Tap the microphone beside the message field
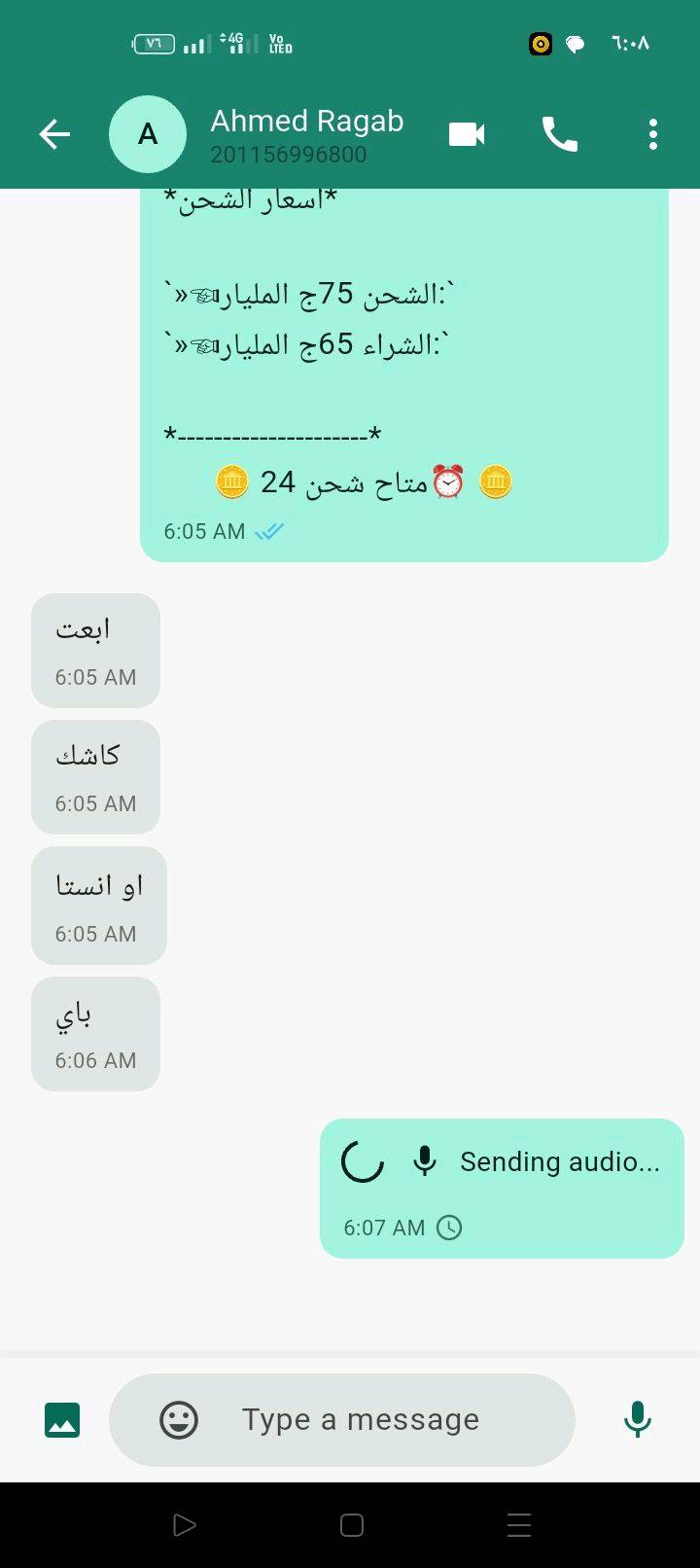The image size is (700, 1568). [x=637, y=1420]
